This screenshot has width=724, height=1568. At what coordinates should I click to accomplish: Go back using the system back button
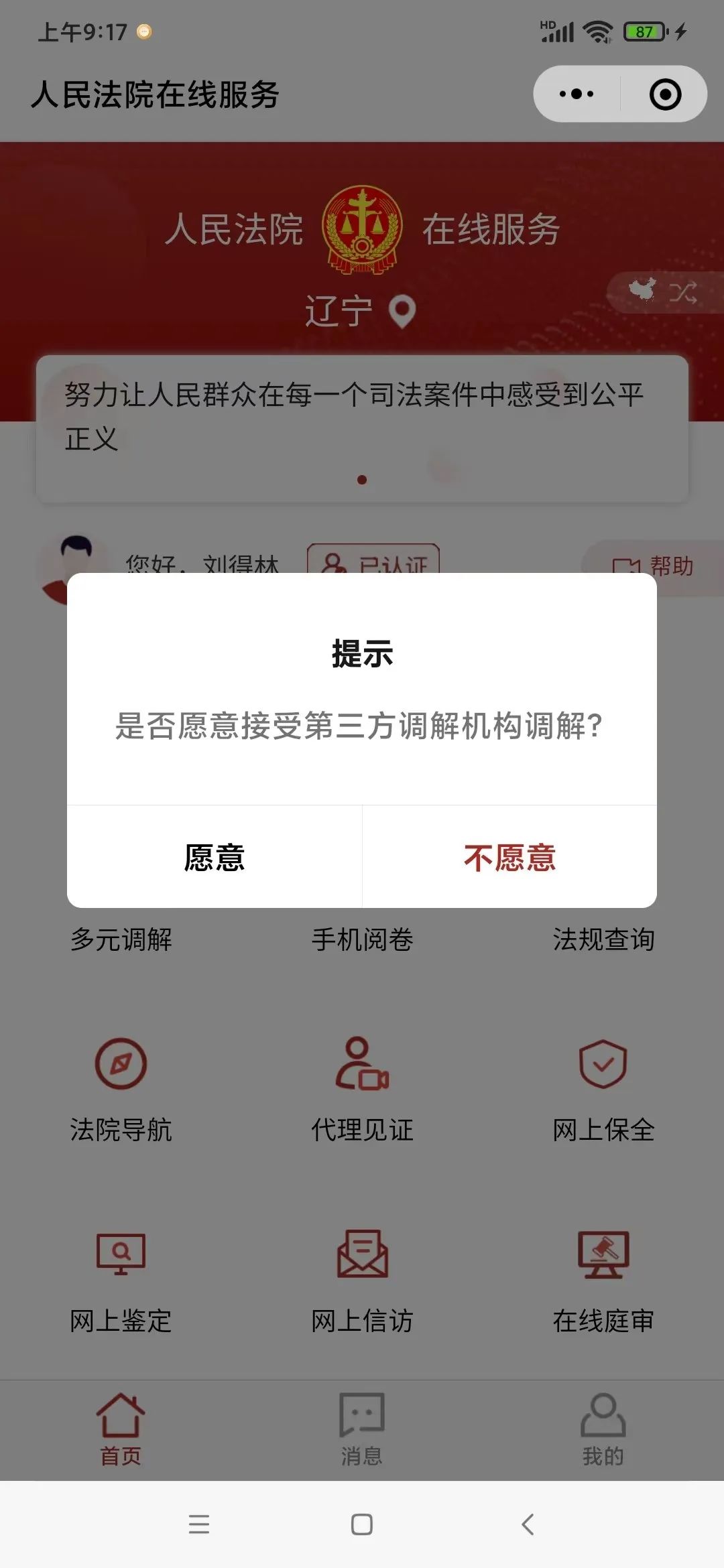(528, 1524)
